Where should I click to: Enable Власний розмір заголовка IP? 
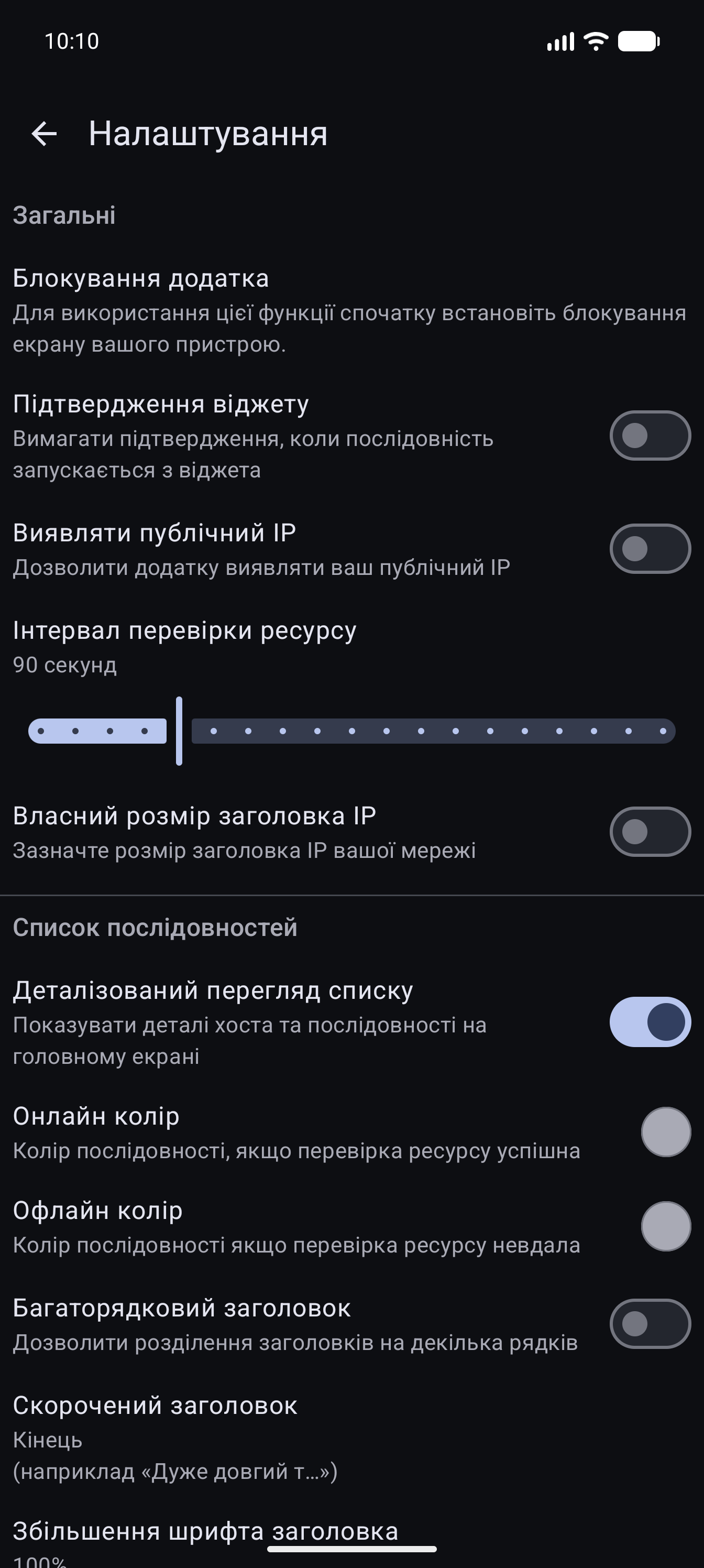tap(650, 832)
